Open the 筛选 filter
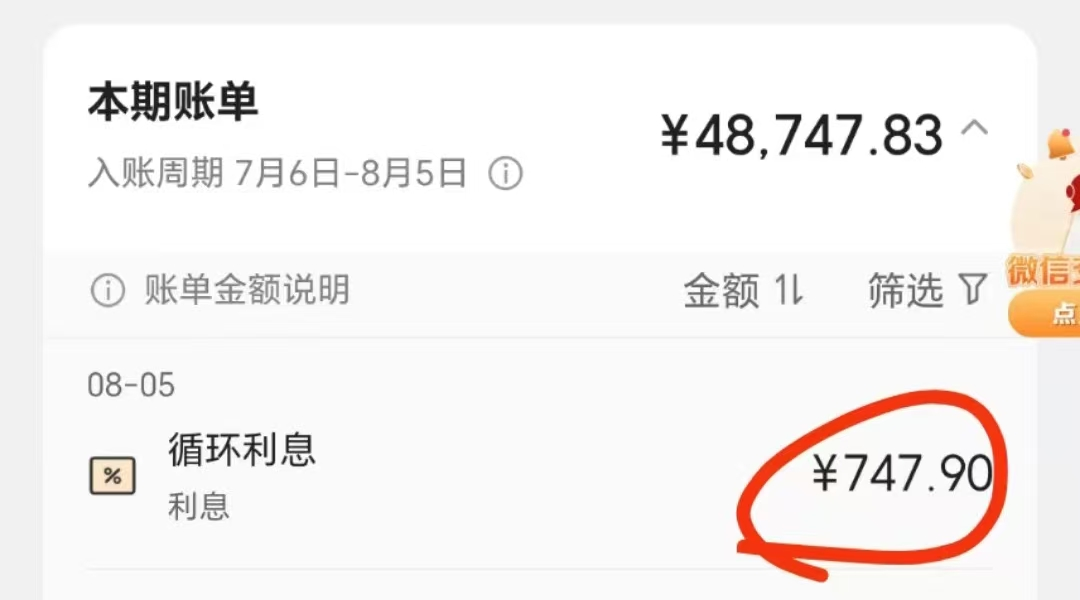The height and width of the screenshot is (600, 1080). tap(926, 291)
